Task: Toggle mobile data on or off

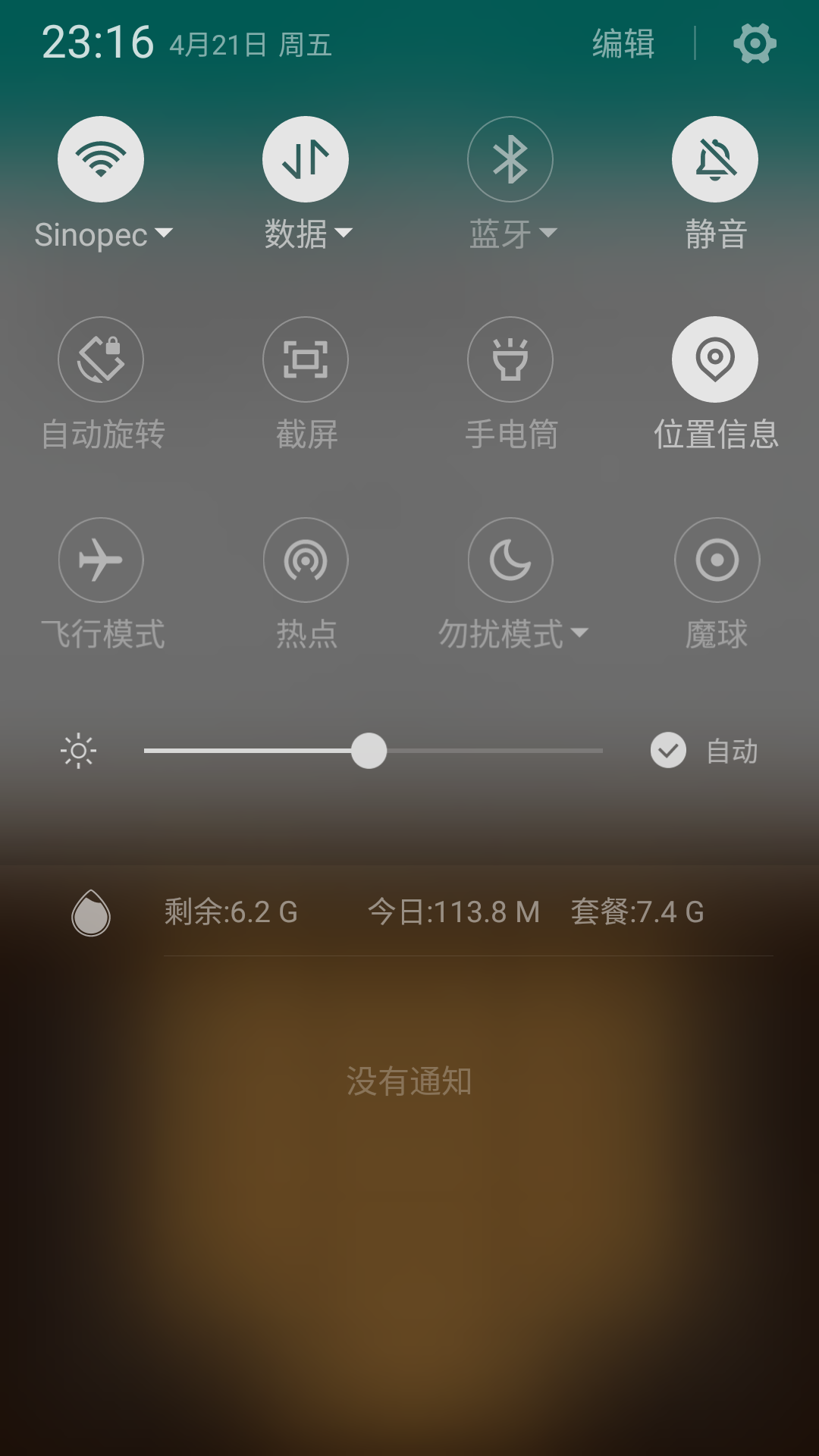Action: click(306, 158)
